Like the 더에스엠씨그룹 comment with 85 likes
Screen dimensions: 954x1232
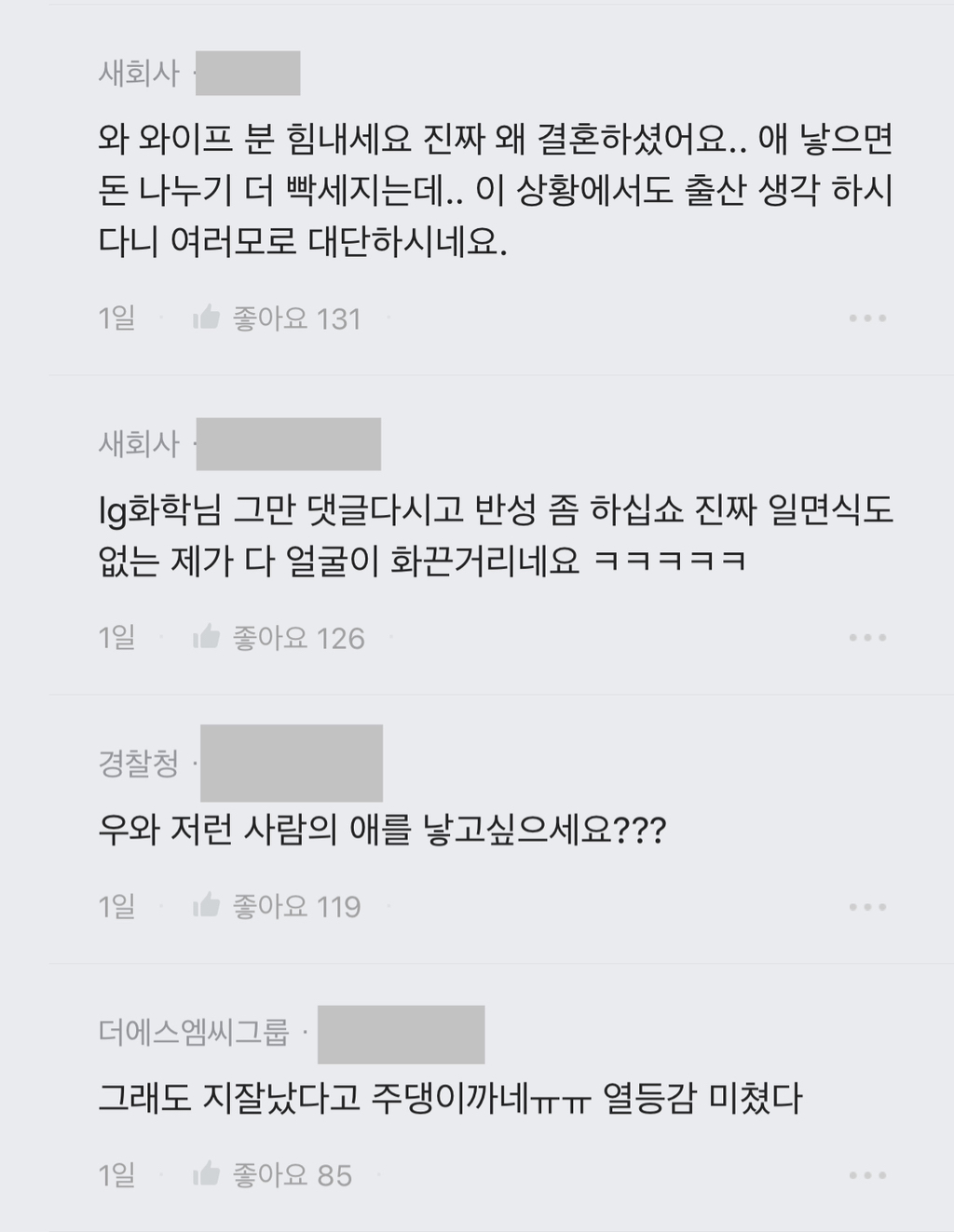(x=207, y=1175)
